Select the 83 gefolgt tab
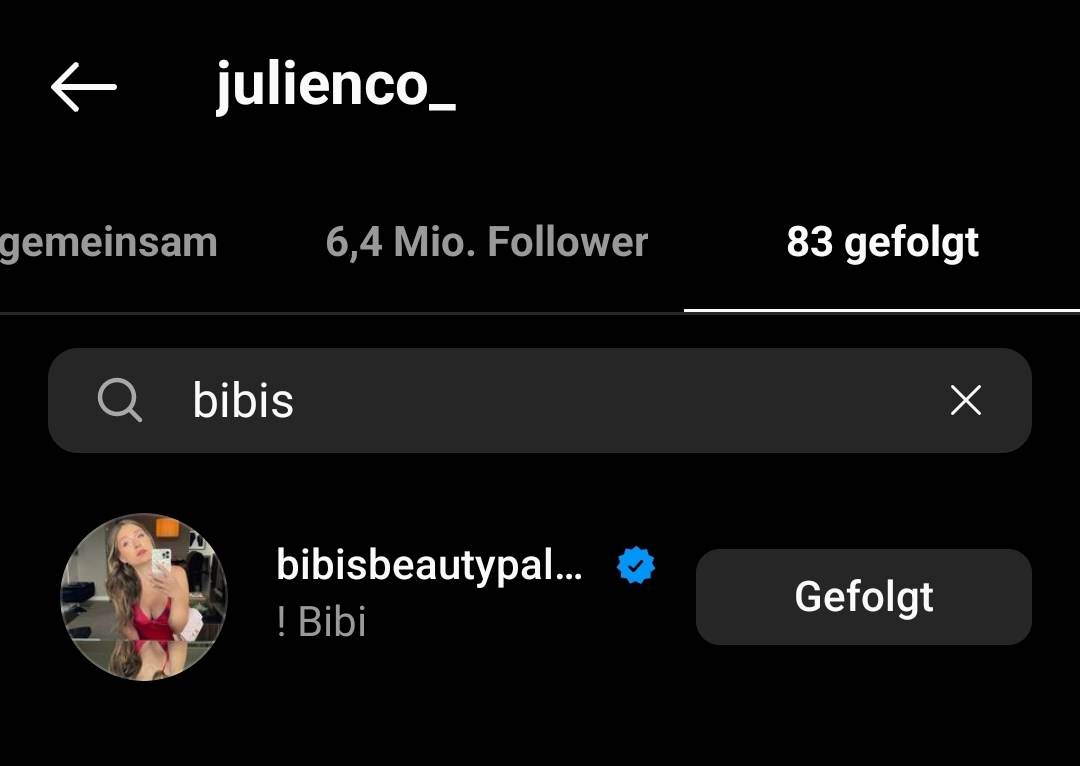This screenshot has width=1080, height=766. tap(882, 243)
